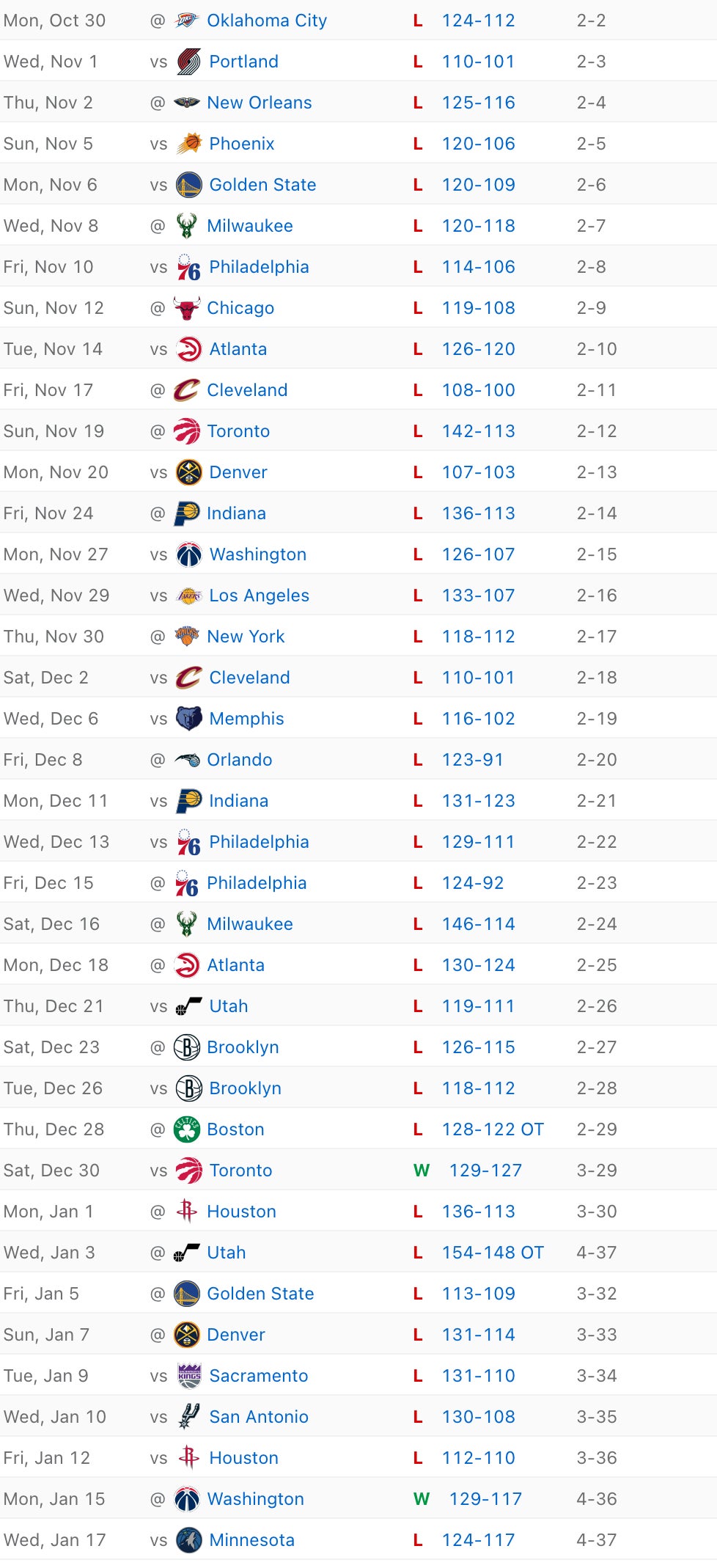Open the Minnesota team page
Screen dimensions: 717x1568
[x=251, y=1540]
